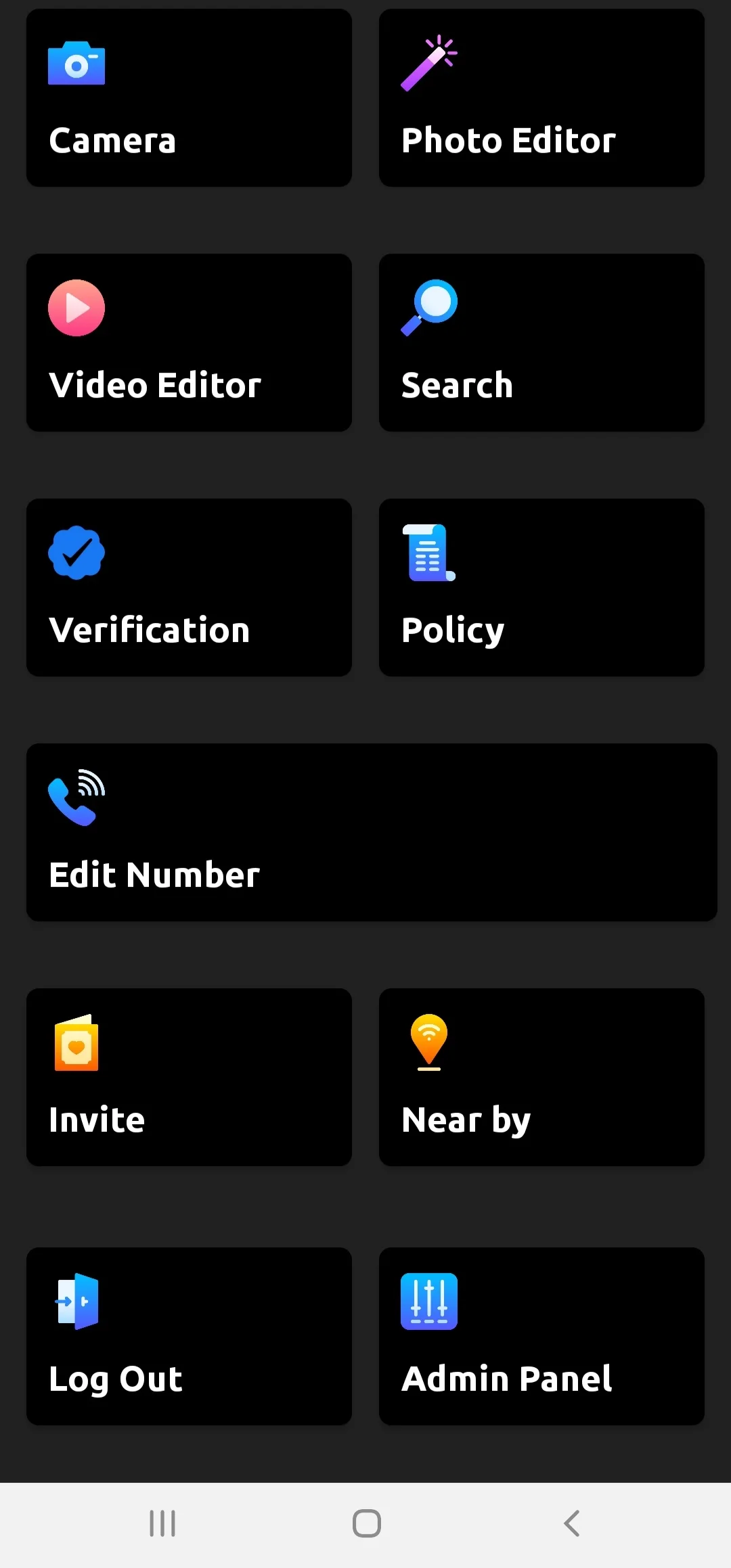Select the Edit Number card

pyautogui.click(x=372, y=833)
